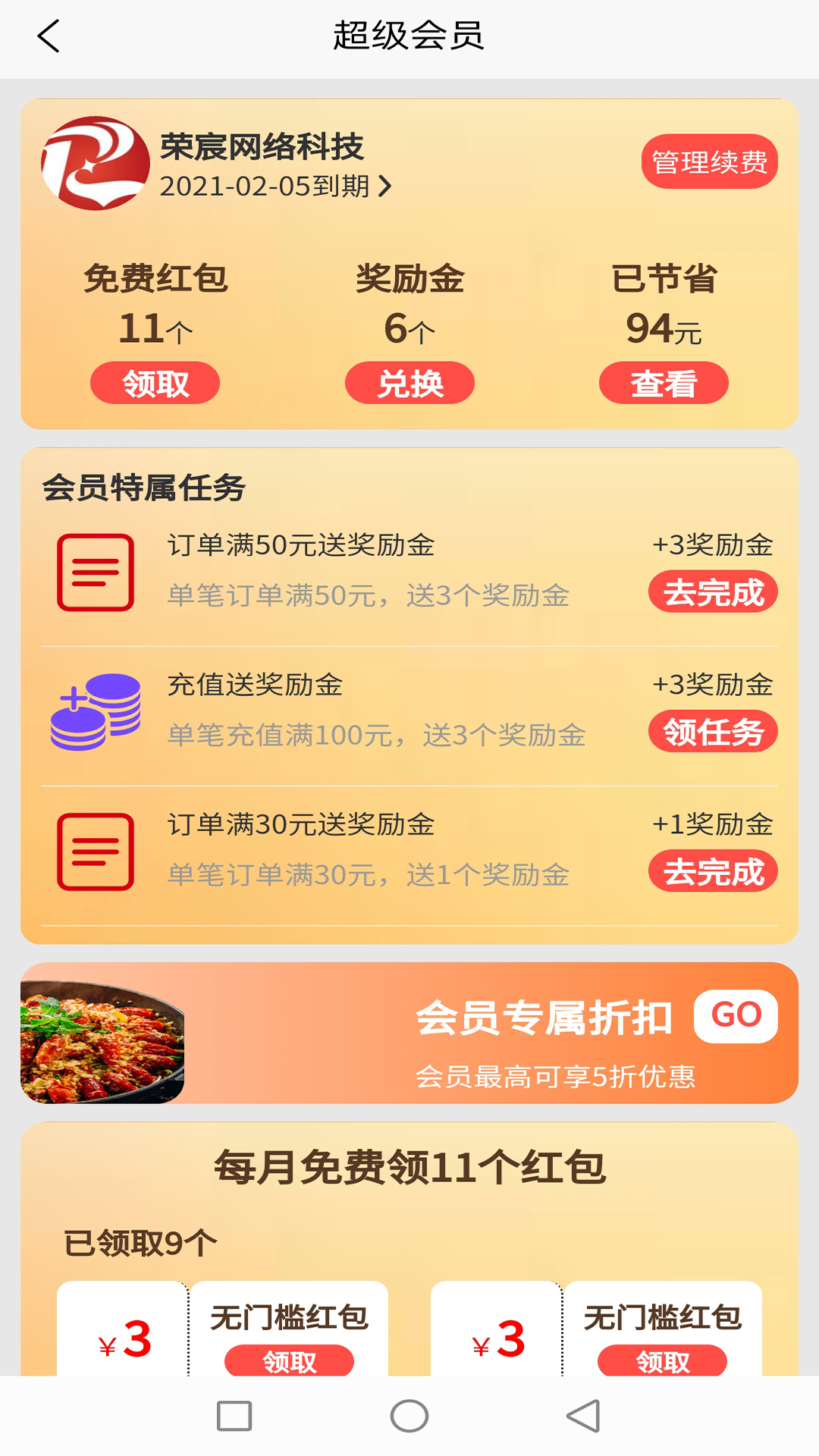The image size is (819, 1456).
Task: Tap the Android home circle button
Action: [x=409, y=1413]
